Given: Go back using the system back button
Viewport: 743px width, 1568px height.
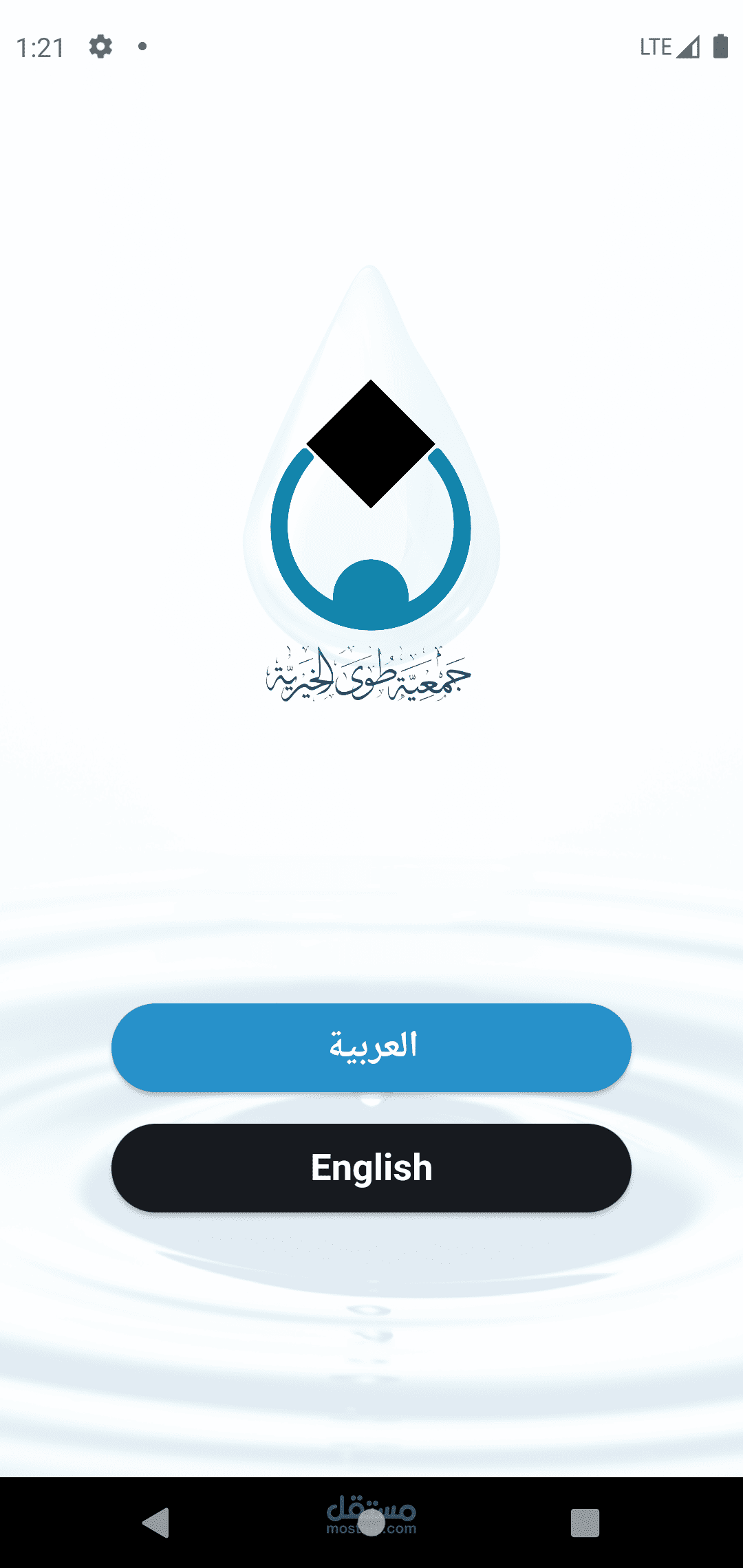Looking at the screenshot, I should coord(156,1523).
